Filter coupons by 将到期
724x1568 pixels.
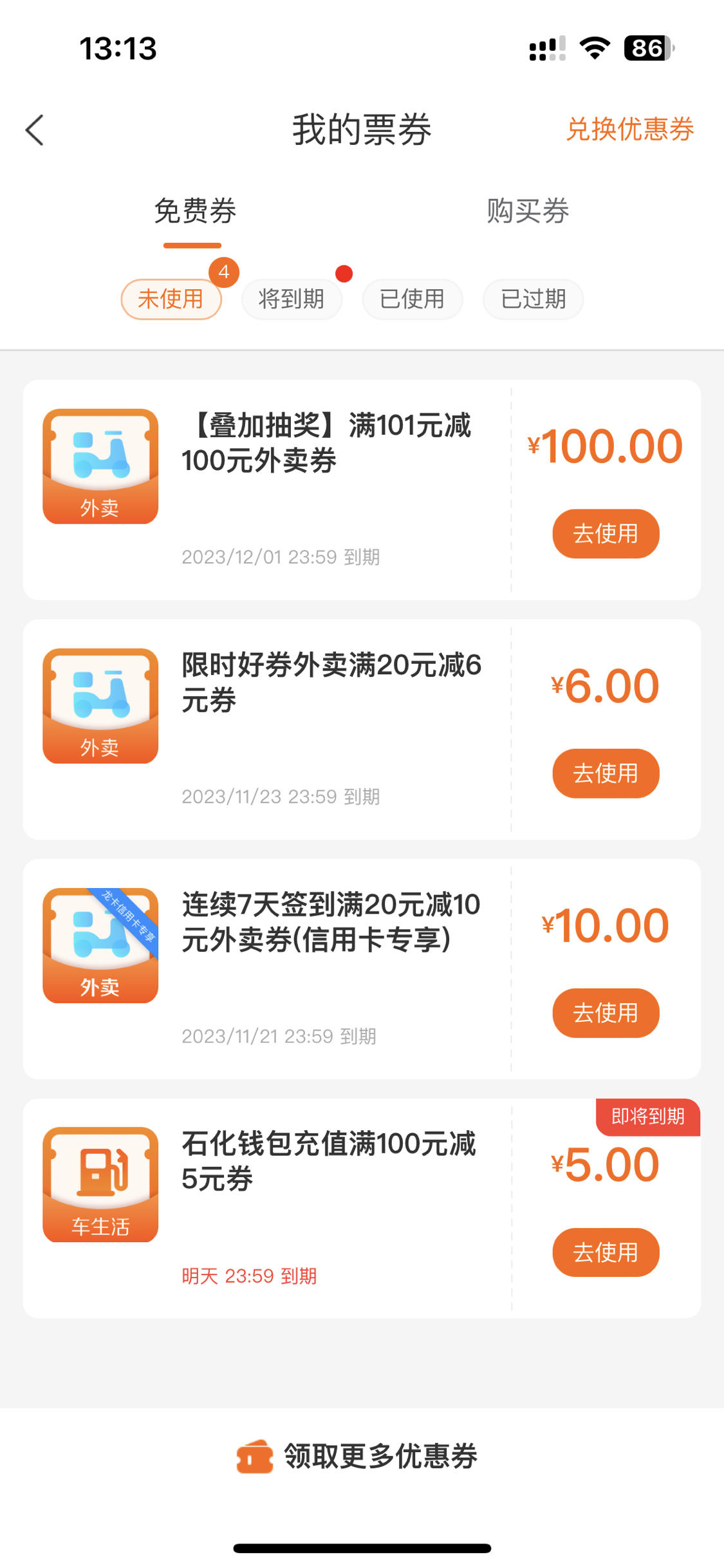tap(292, 299)
